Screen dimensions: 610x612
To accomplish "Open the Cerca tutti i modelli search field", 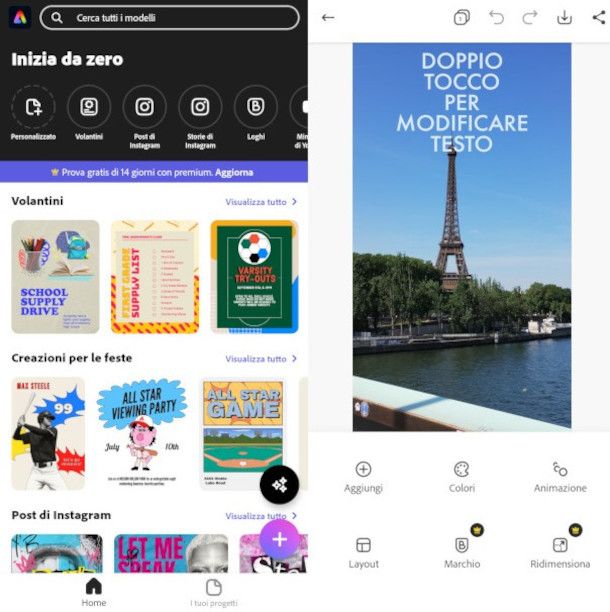I will pos(170,18).
